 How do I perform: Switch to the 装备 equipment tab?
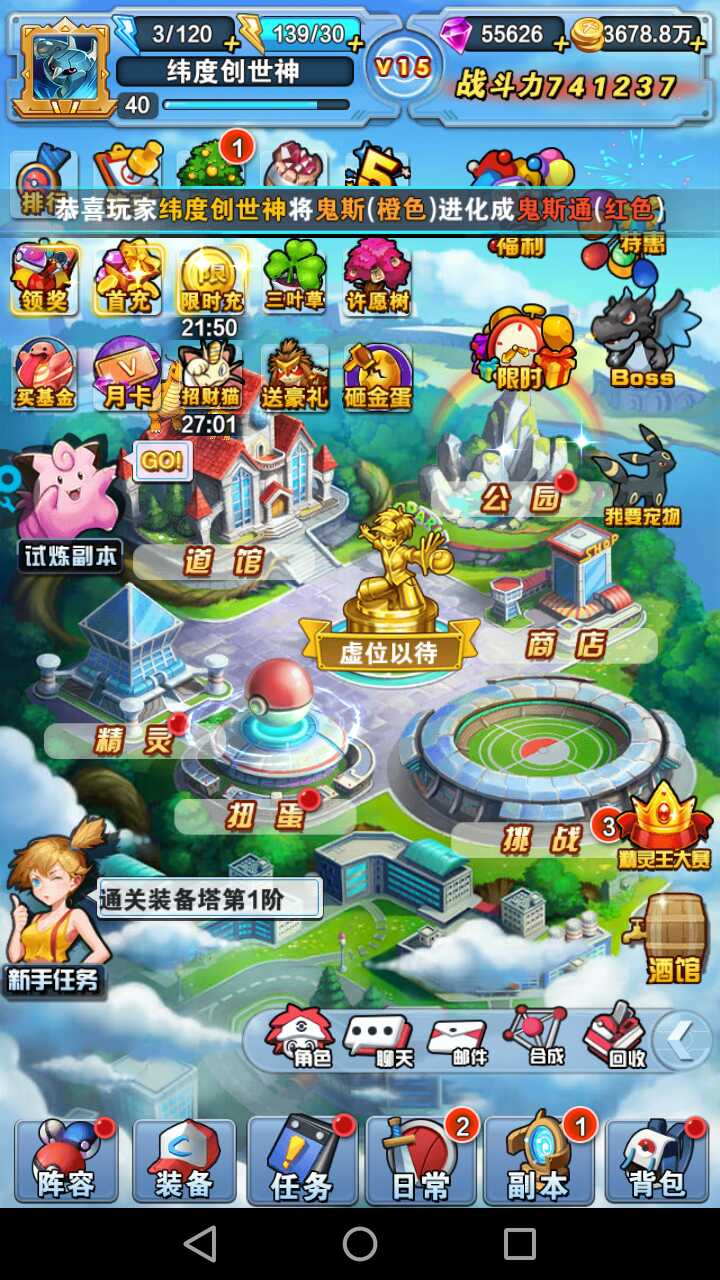pyautogui.click(x=184, y=1160)
